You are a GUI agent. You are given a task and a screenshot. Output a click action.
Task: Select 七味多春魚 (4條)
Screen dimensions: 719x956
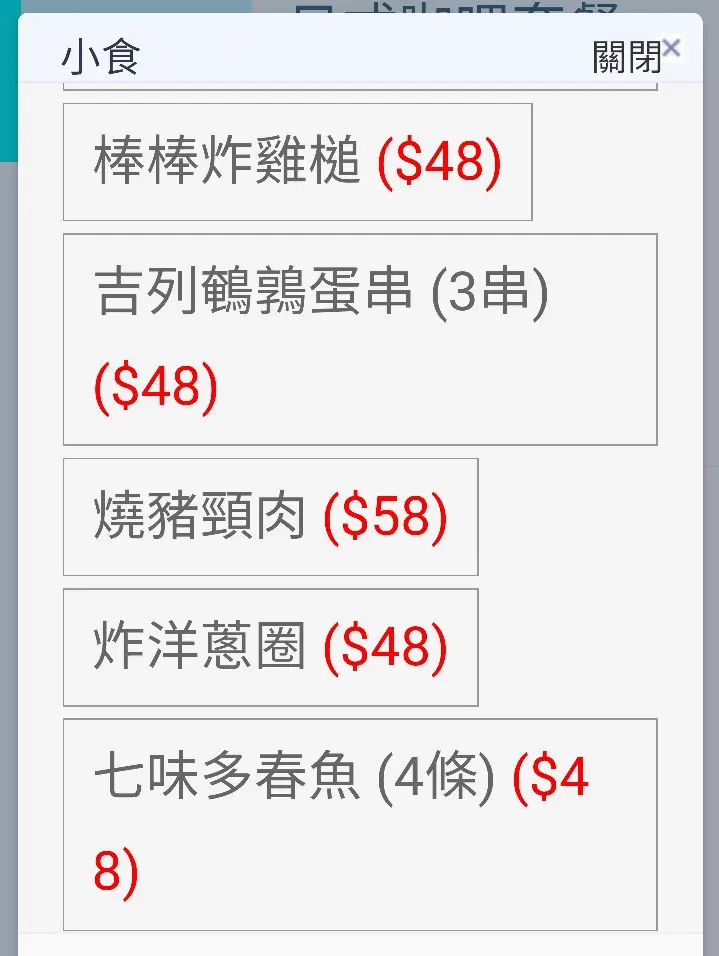tap(360, 824)
